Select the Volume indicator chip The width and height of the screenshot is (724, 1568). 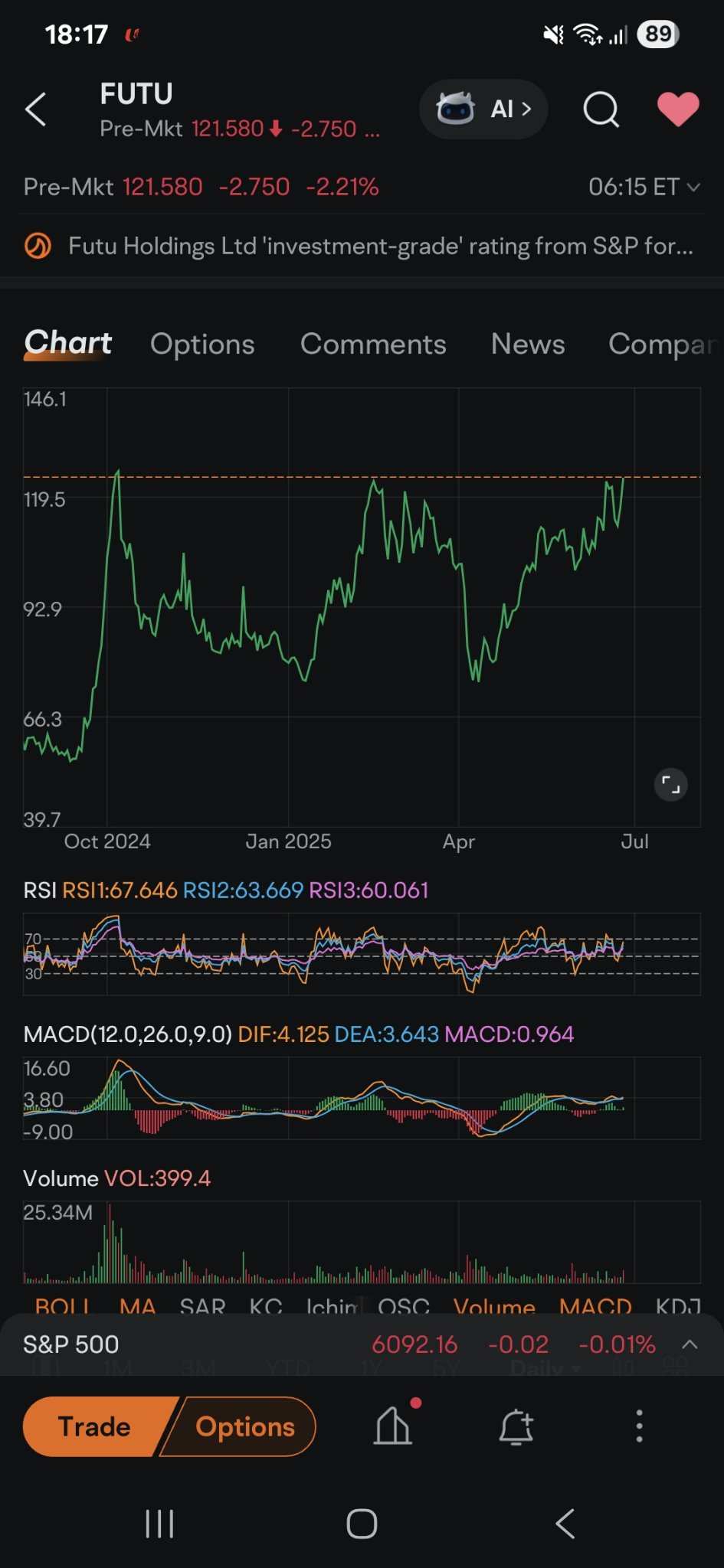pos(494,1305)
